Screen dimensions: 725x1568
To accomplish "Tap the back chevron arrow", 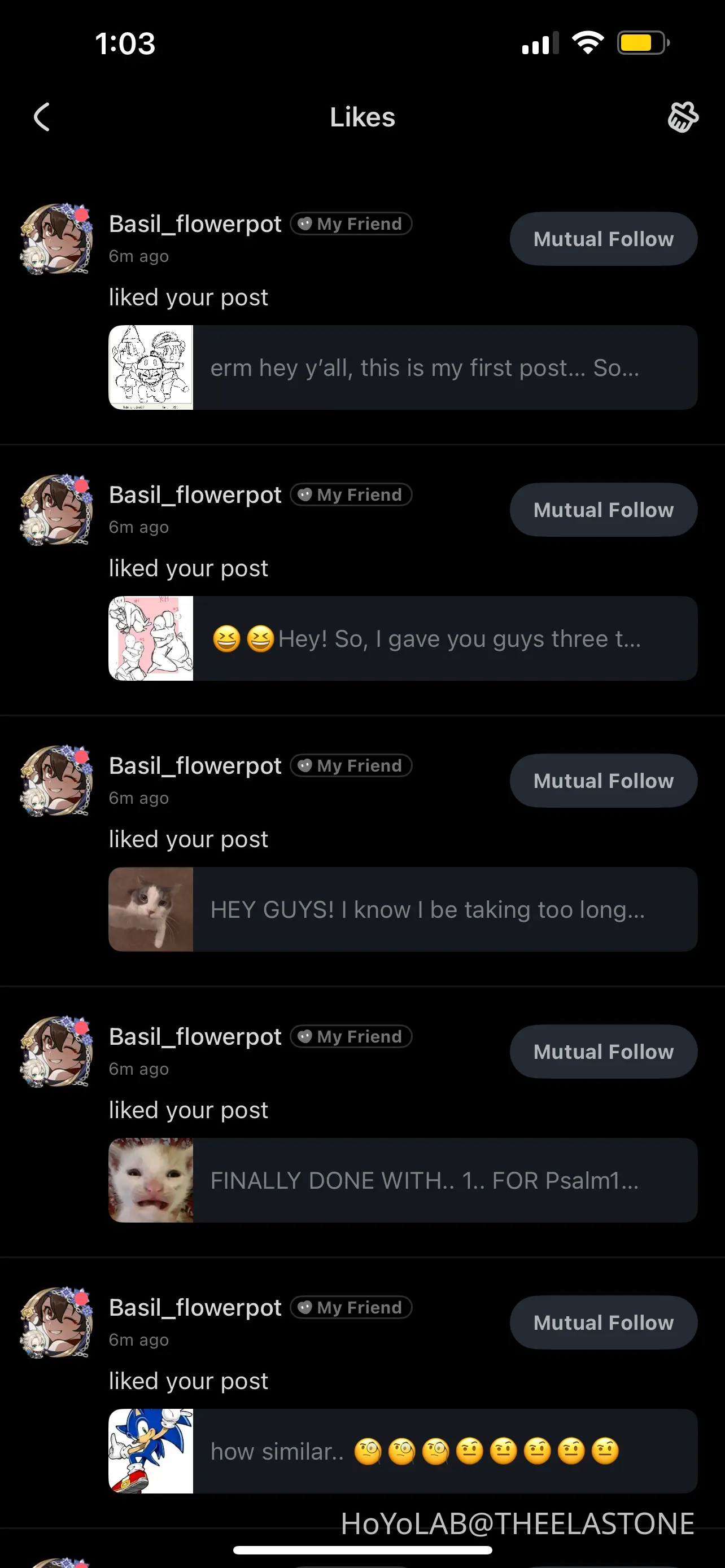I will point(42,117).
